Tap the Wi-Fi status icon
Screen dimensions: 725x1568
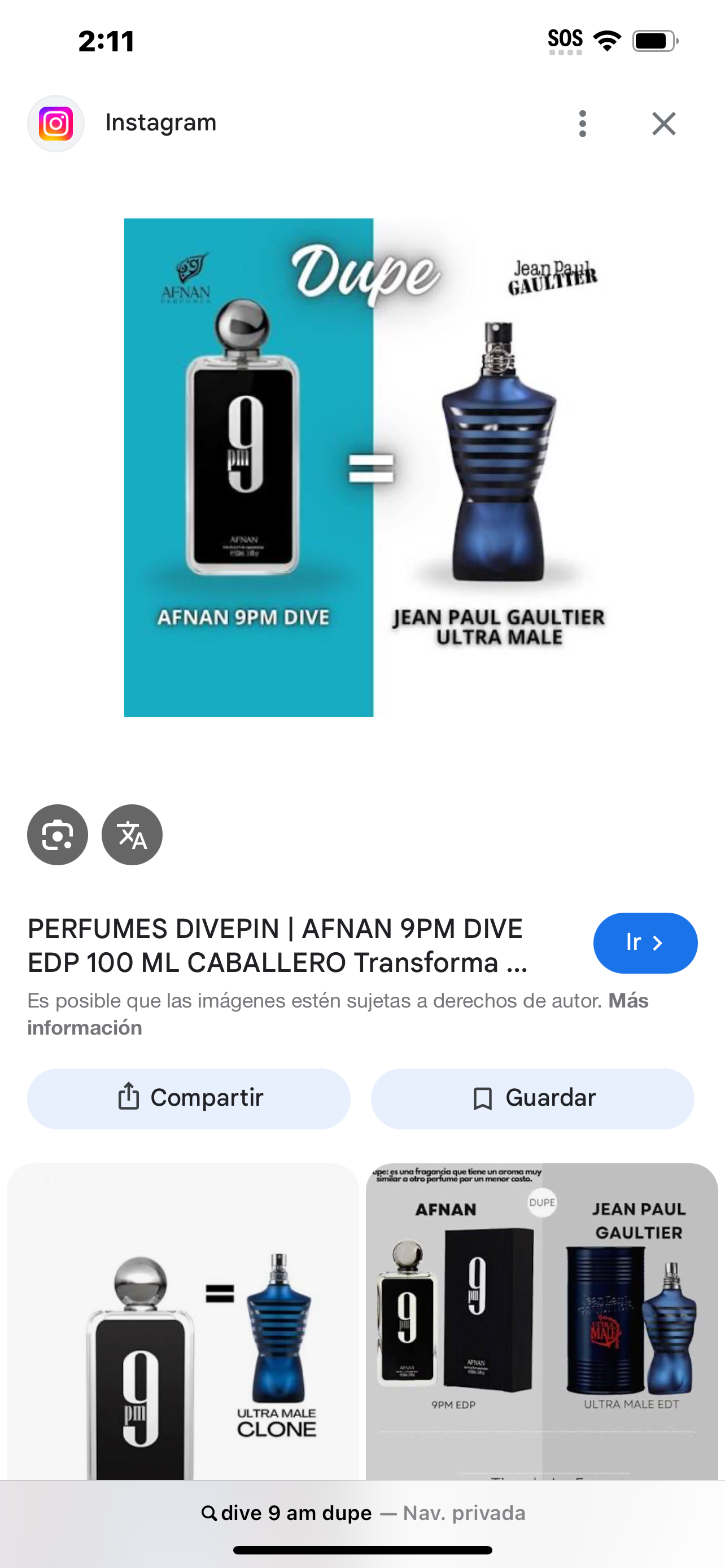click(607, 38)
